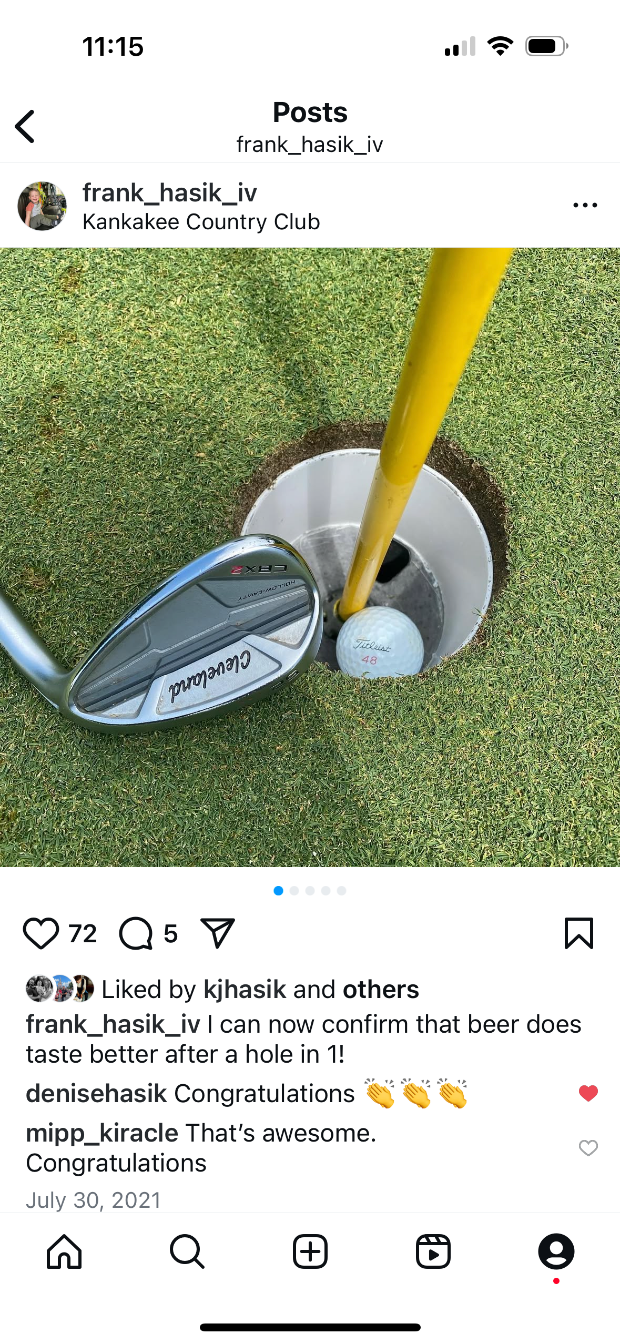
Task: Create a new post
Action: tap(310, 1251)
